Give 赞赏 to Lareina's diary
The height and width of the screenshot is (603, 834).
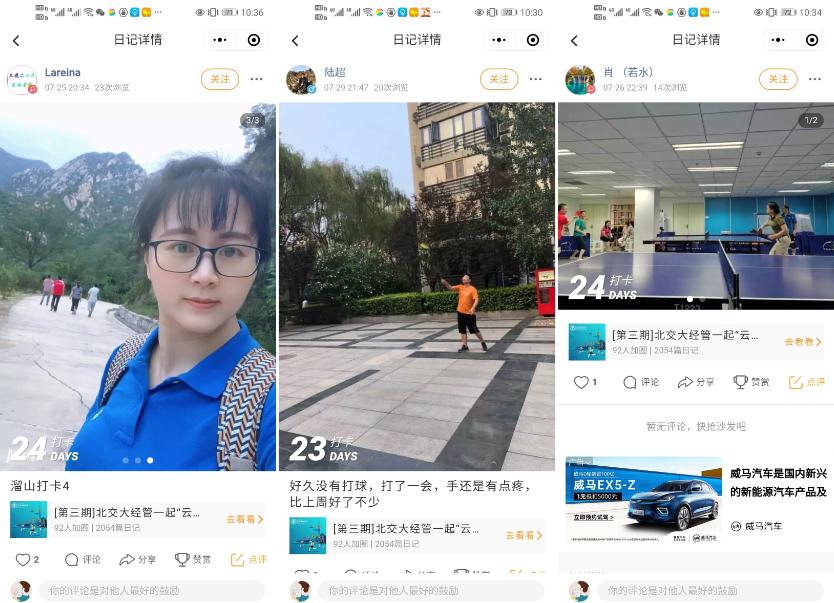point(193,560)
